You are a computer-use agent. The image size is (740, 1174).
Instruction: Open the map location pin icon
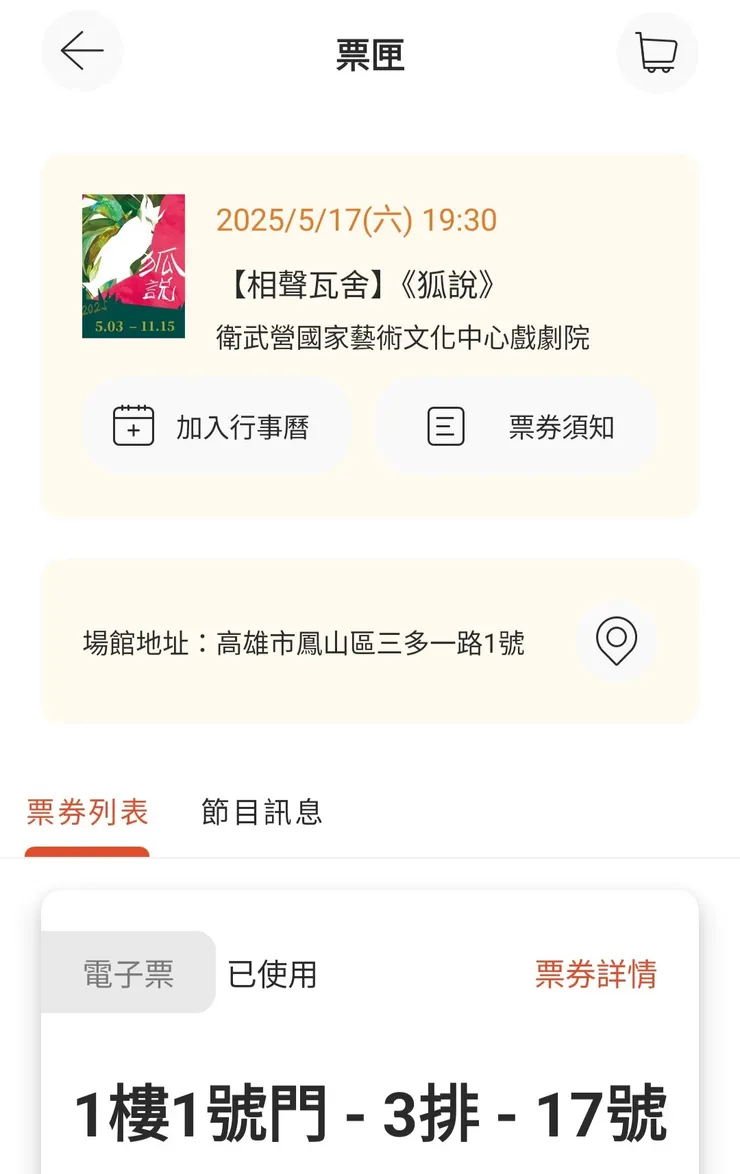tap(617, 641)
